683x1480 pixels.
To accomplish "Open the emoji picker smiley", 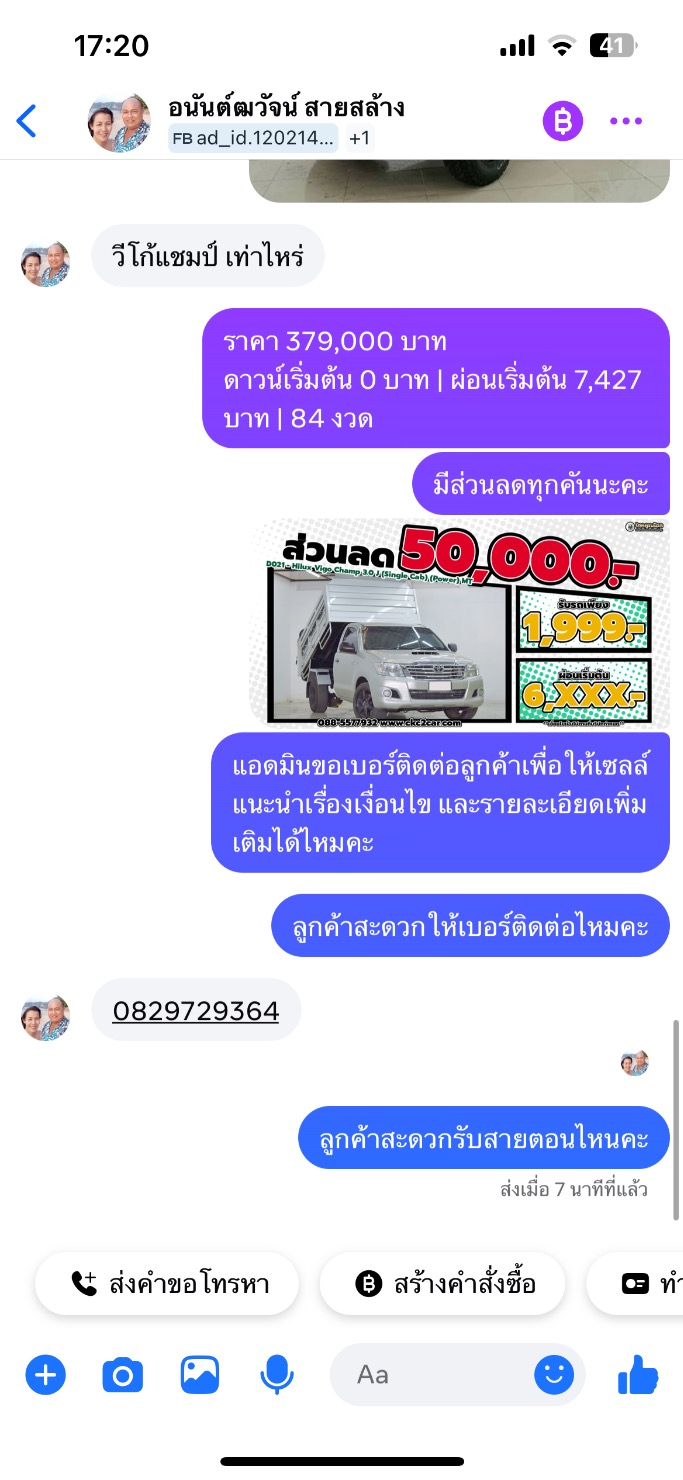I will tap(554, 1375).
